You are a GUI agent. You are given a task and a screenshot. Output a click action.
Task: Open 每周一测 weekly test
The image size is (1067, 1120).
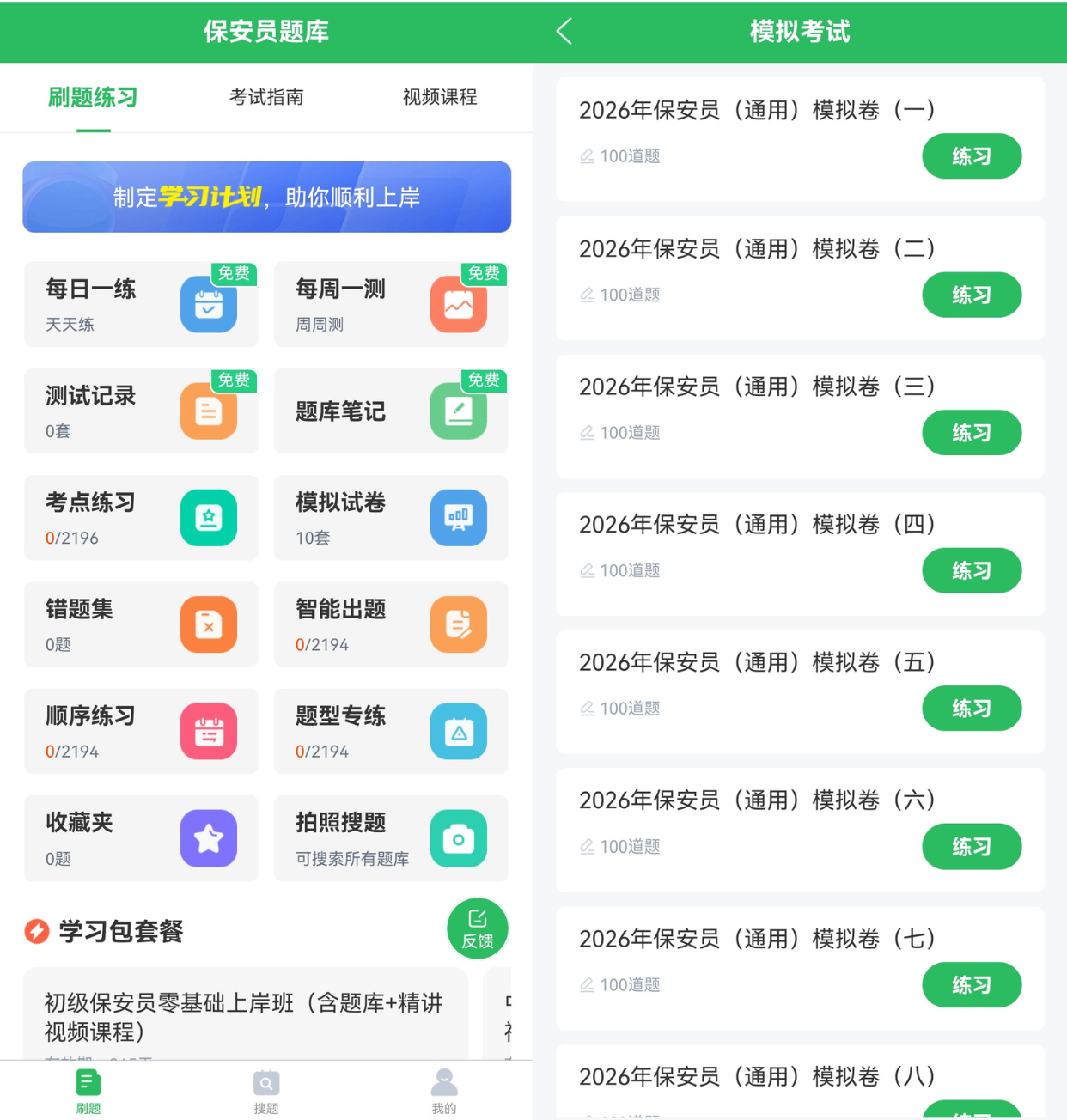(x=391, y=305)
